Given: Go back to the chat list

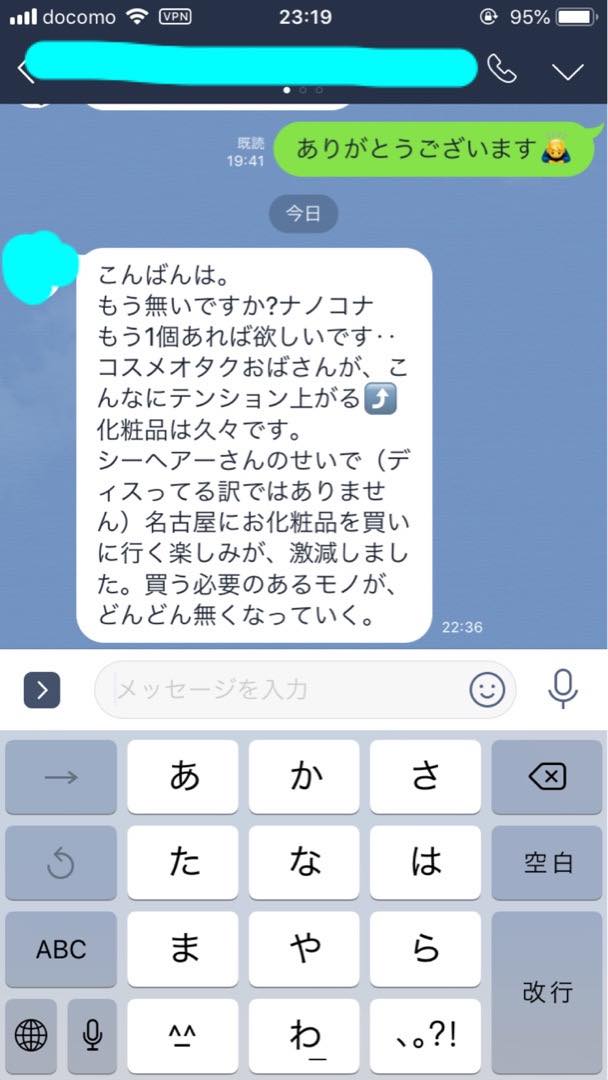Looking at the screenshot, I should point(24,70).
